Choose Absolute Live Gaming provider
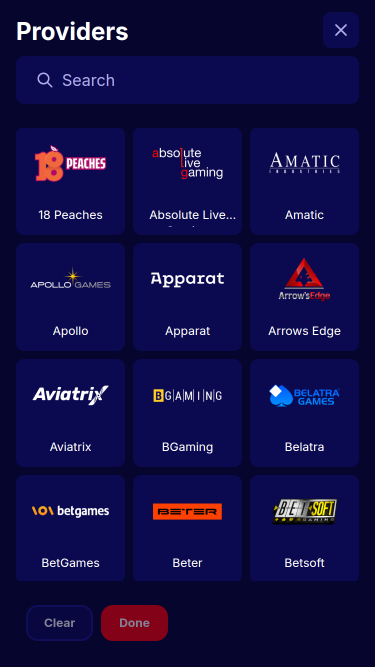This screenshot has height=667, width=375. [188, 181]
